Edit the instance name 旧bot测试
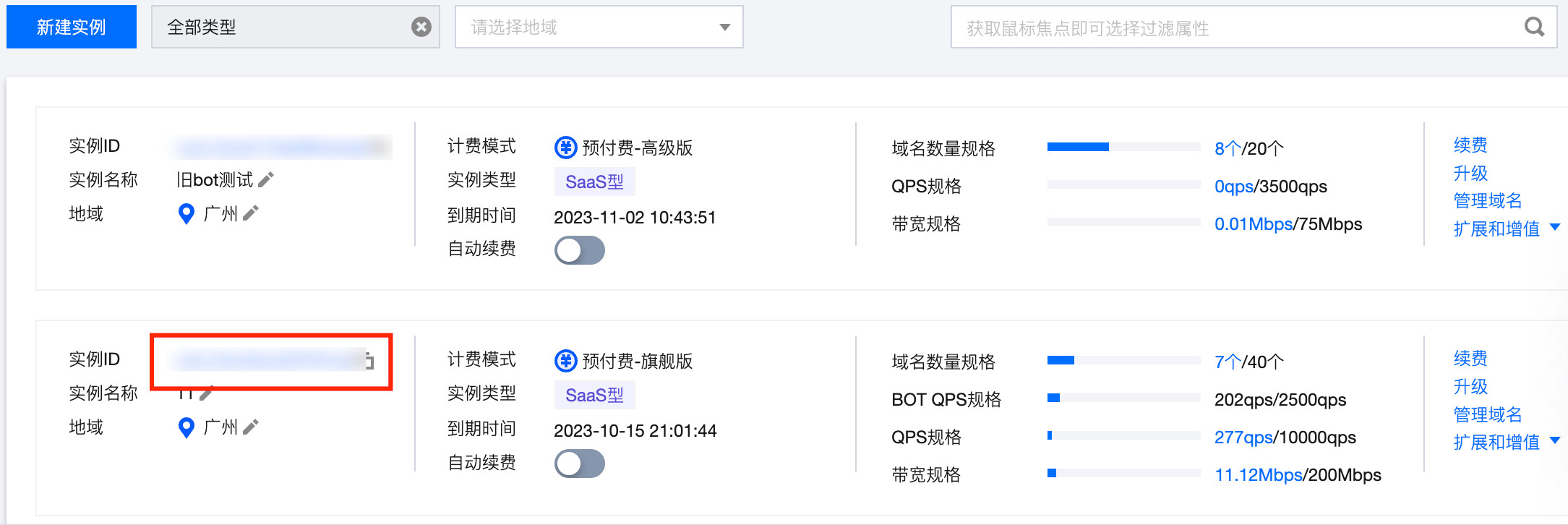 click(266, 179)
